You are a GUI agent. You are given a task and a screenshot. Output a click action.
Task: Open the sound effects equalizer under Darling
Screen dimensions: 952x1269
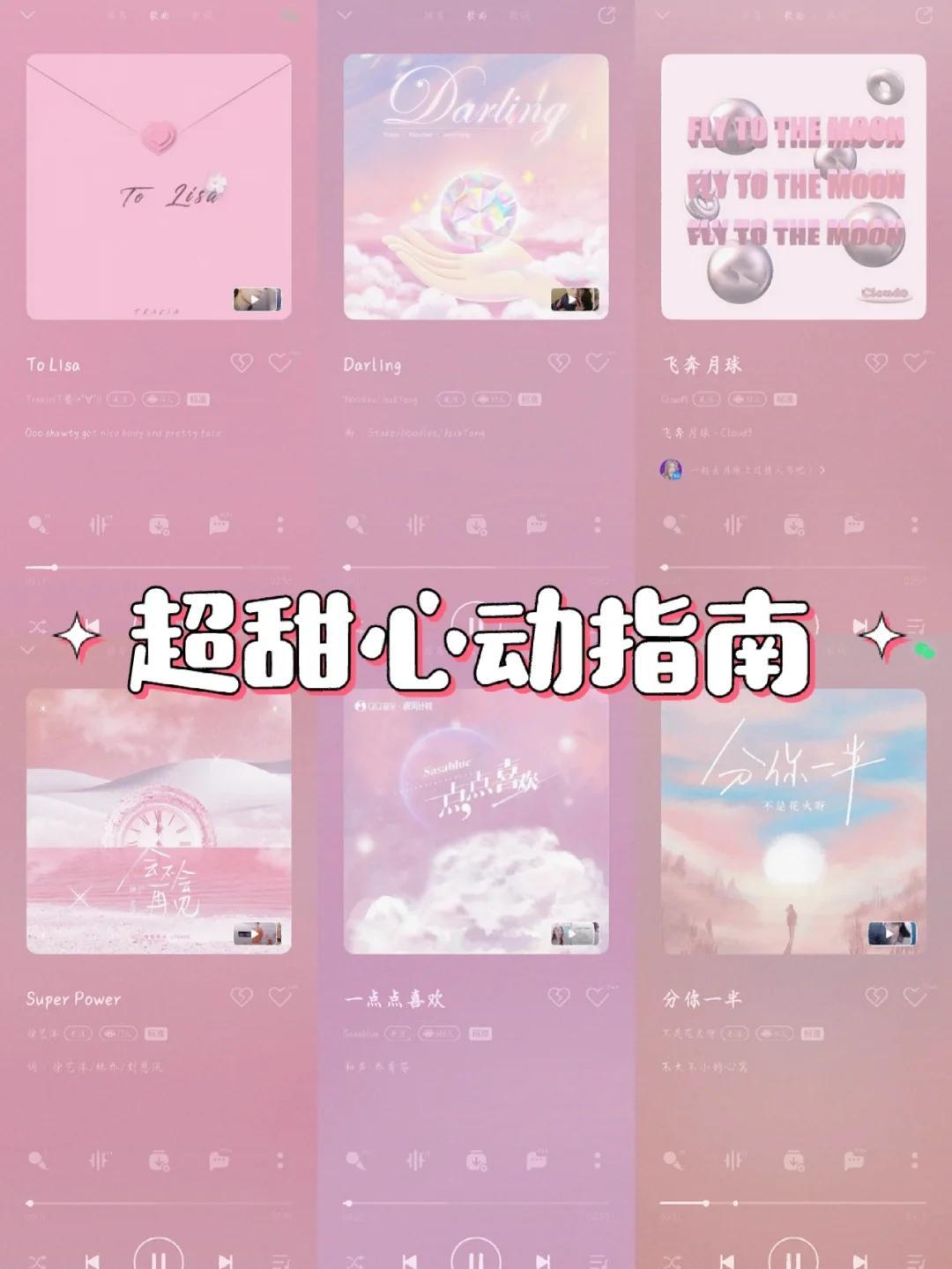click(x=419, y=525)
